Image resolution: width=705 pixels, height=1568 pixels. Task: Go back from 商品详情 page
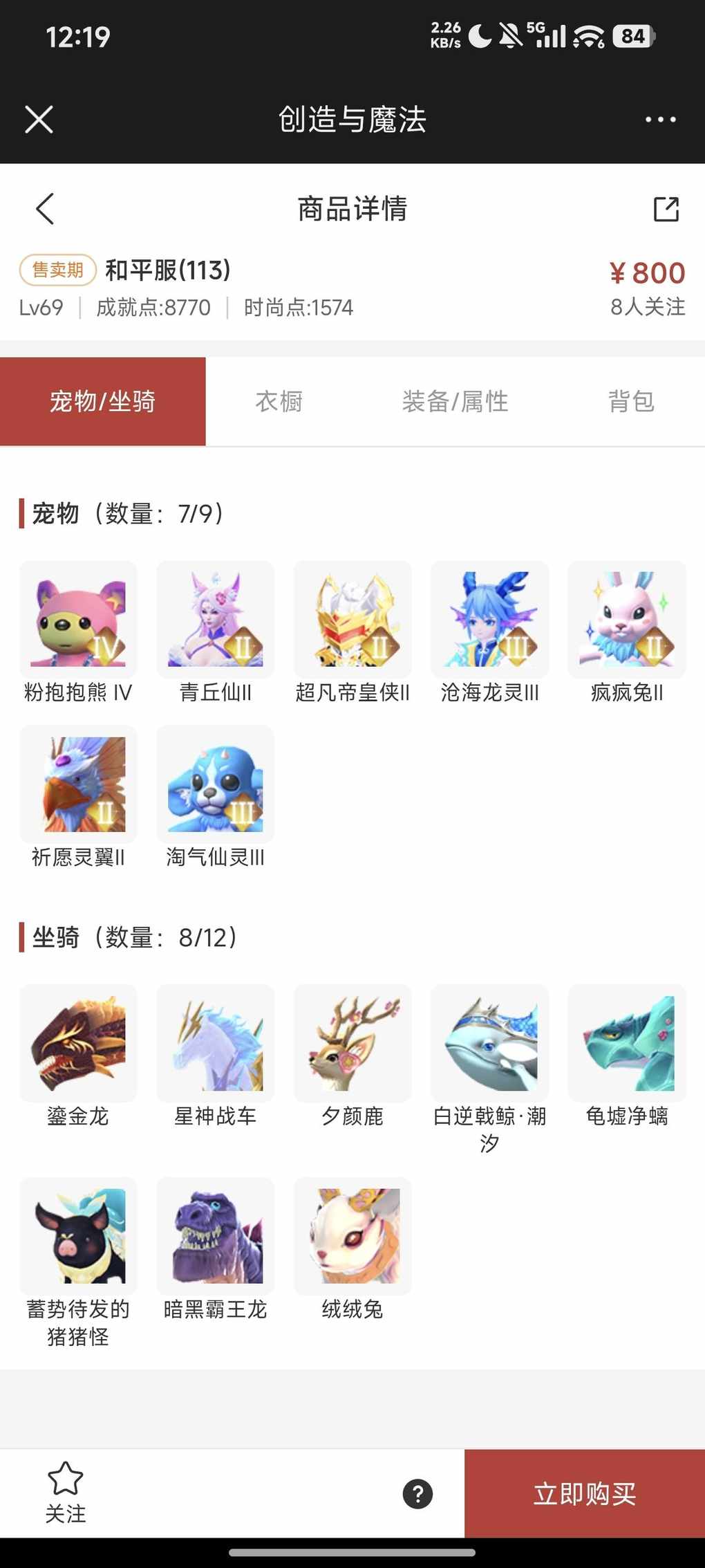[45, 209]
